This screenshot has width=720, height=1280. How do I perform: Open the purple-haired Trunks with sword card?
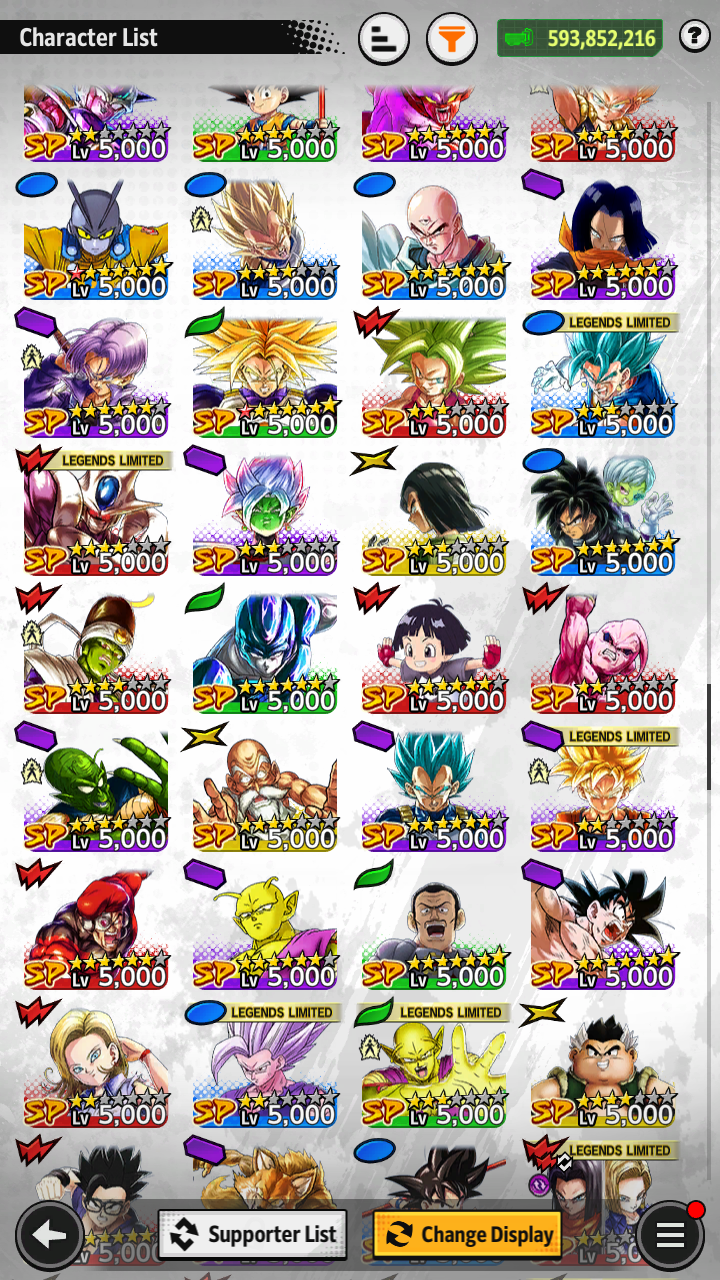[96, 376]
